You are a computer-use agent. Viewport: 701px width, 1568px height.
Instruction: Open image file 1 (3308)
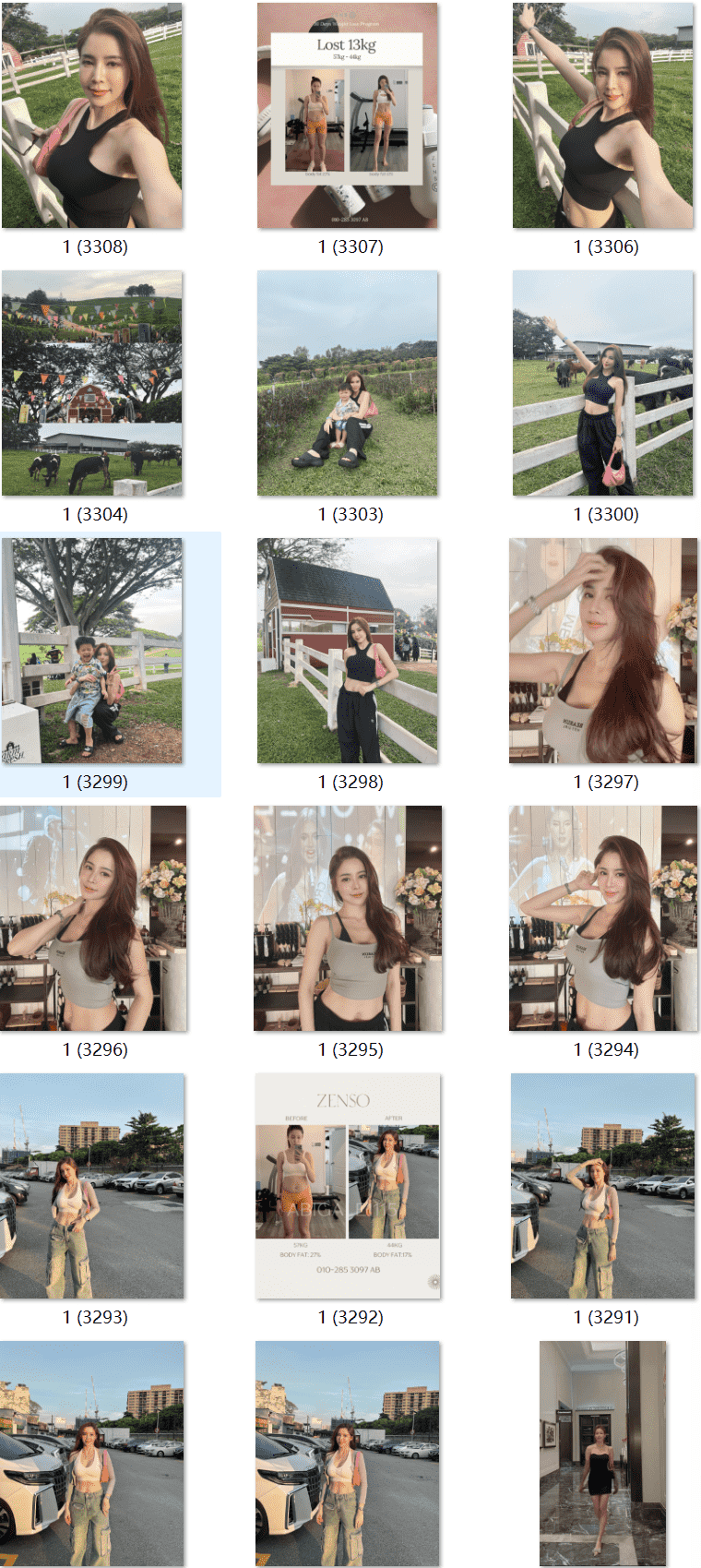92,115
